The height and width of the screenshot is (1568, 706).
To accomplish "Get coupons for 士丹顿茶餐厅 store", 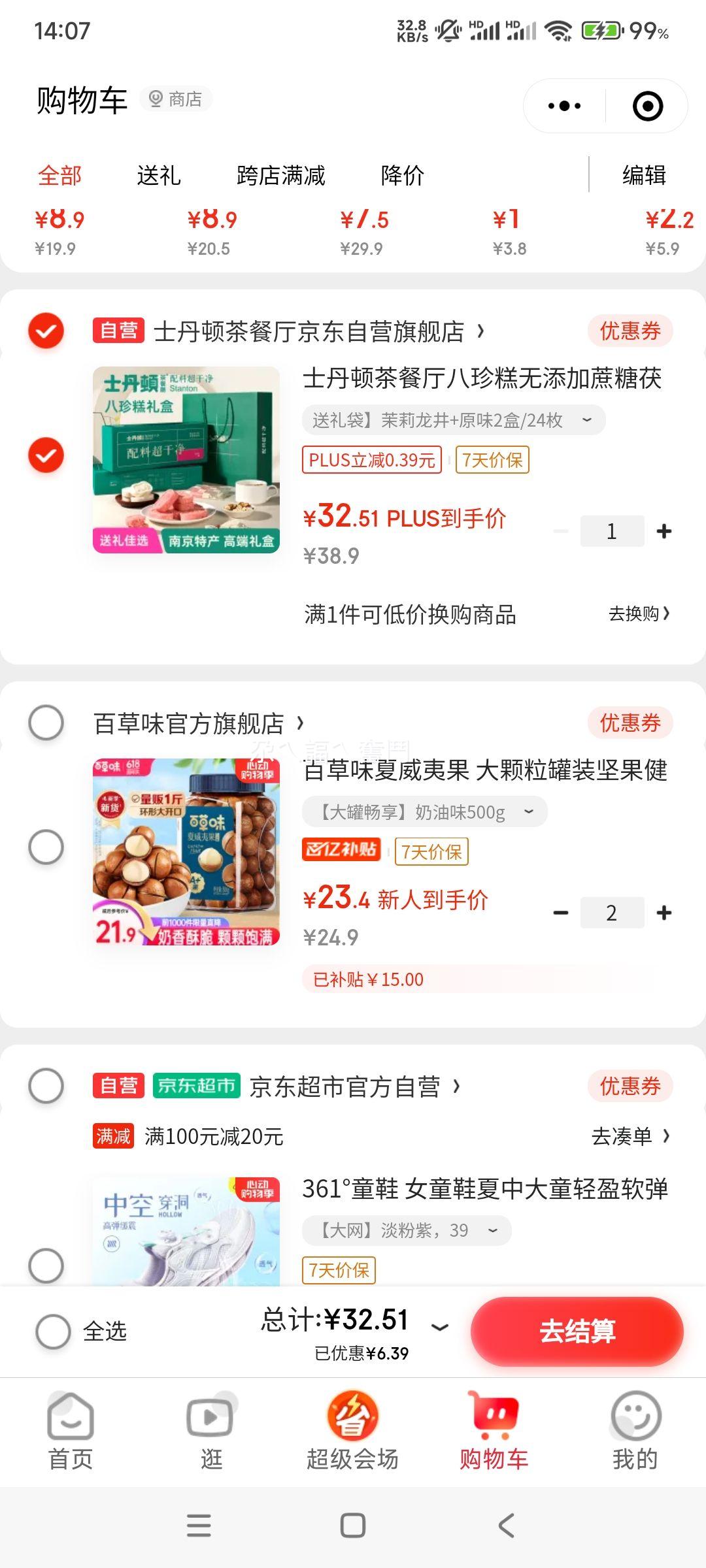I will pos(630,331).
